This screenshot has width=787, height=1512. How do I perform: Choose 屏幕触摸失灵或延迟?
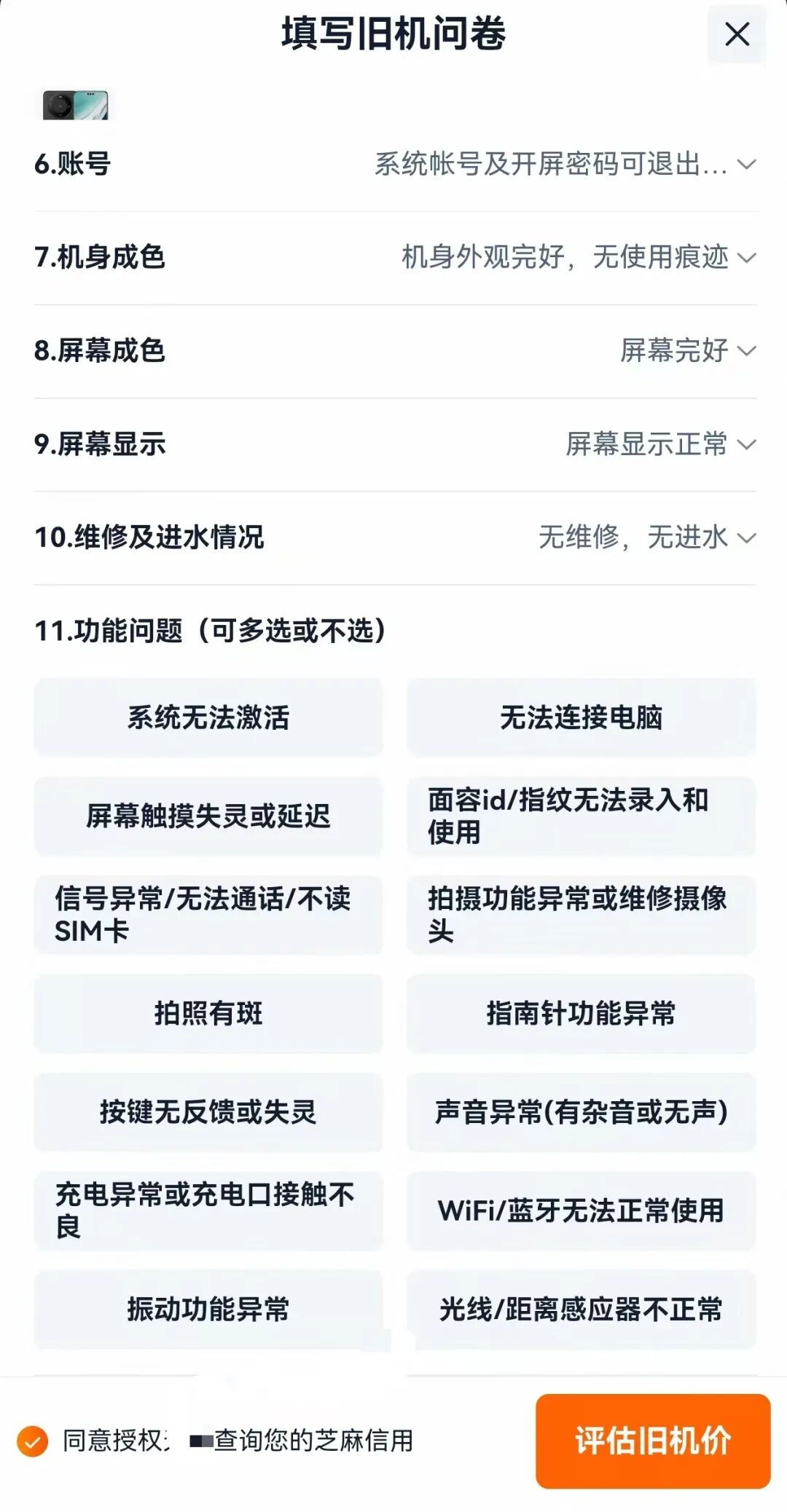(x=208, y=816)
